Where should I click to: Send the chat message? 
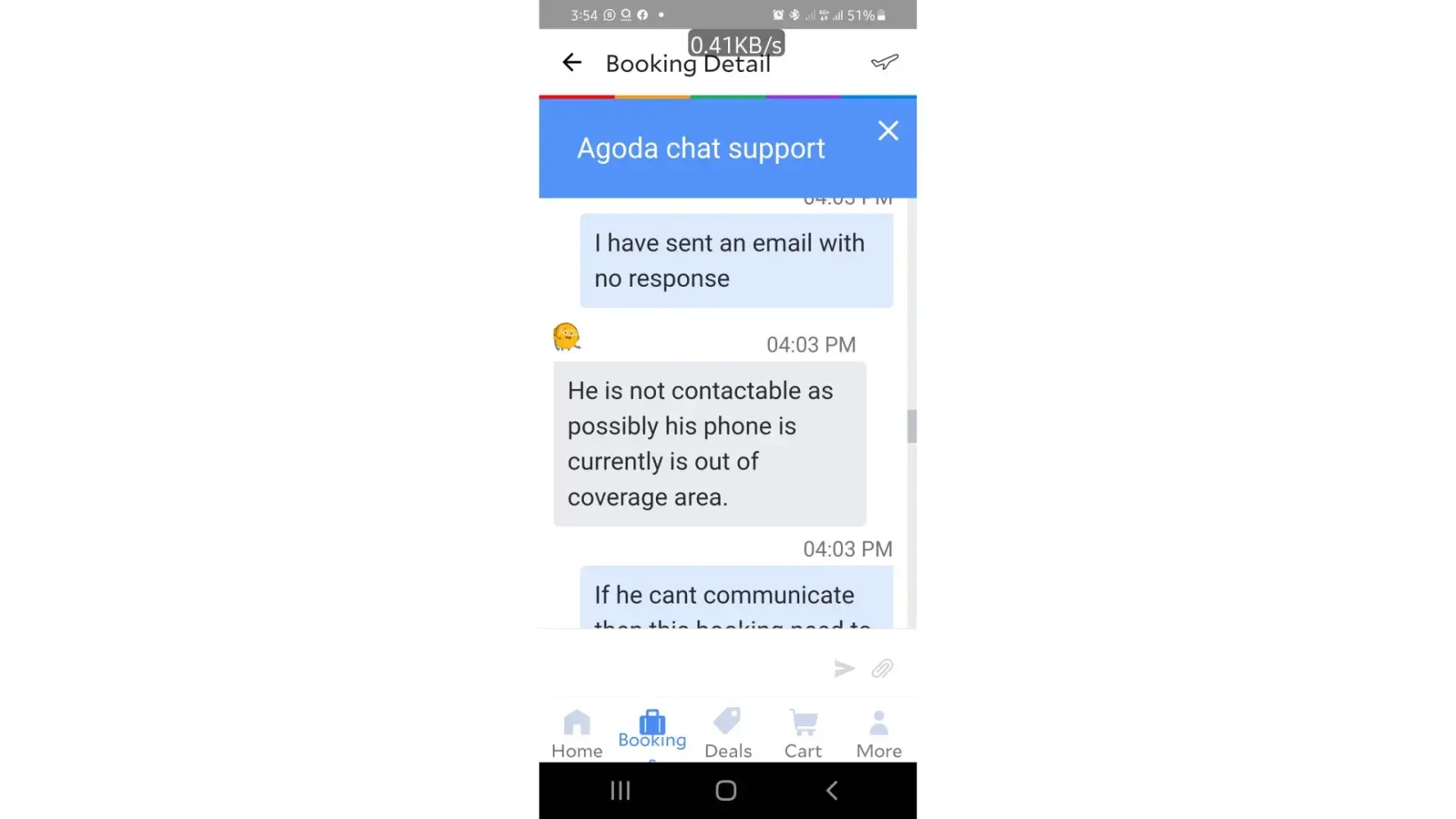tap(843, 668)
